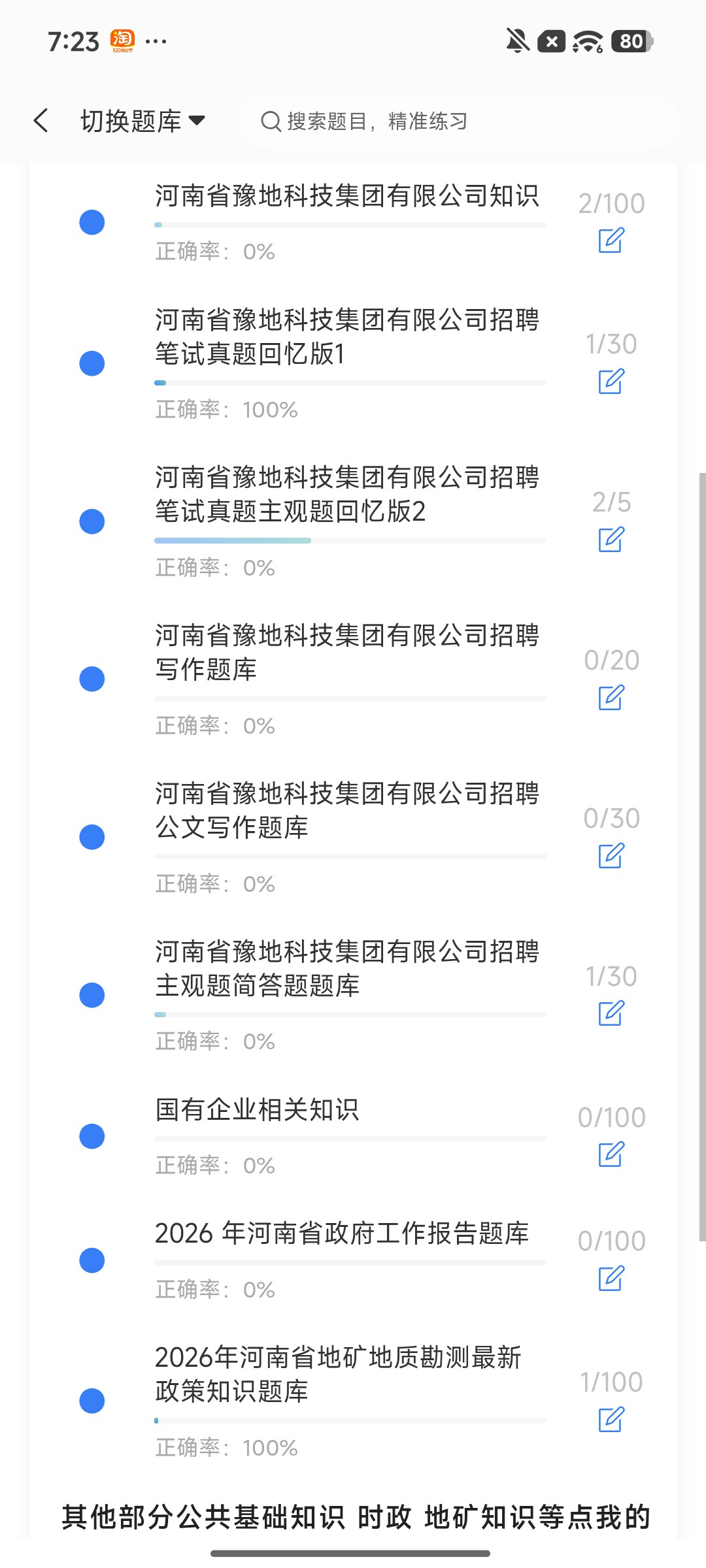Tap the pencil icon beside 公文写作题库

click(611, 855)
